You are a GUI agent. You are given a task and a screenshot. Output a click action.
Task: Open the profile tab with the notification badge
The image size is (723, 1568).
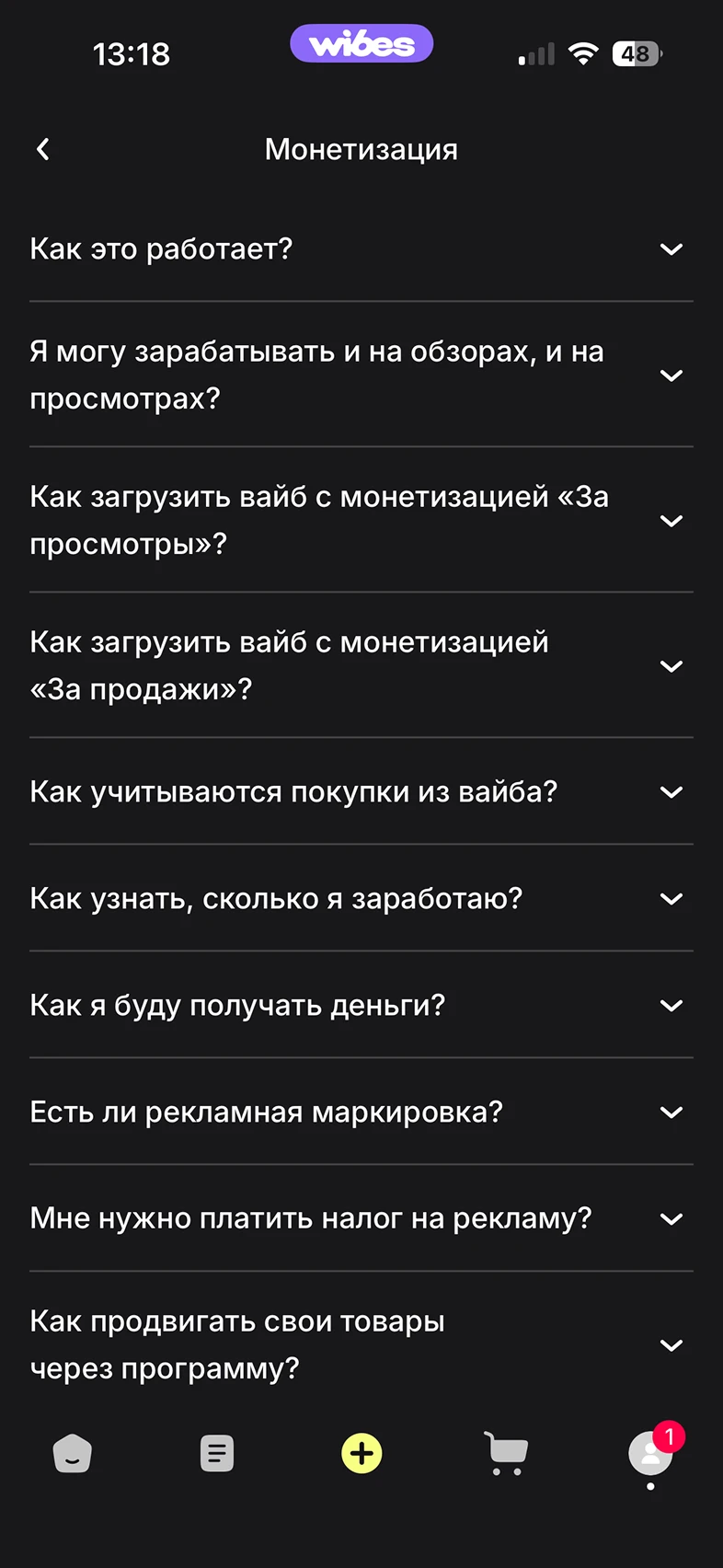[650, 1455]
